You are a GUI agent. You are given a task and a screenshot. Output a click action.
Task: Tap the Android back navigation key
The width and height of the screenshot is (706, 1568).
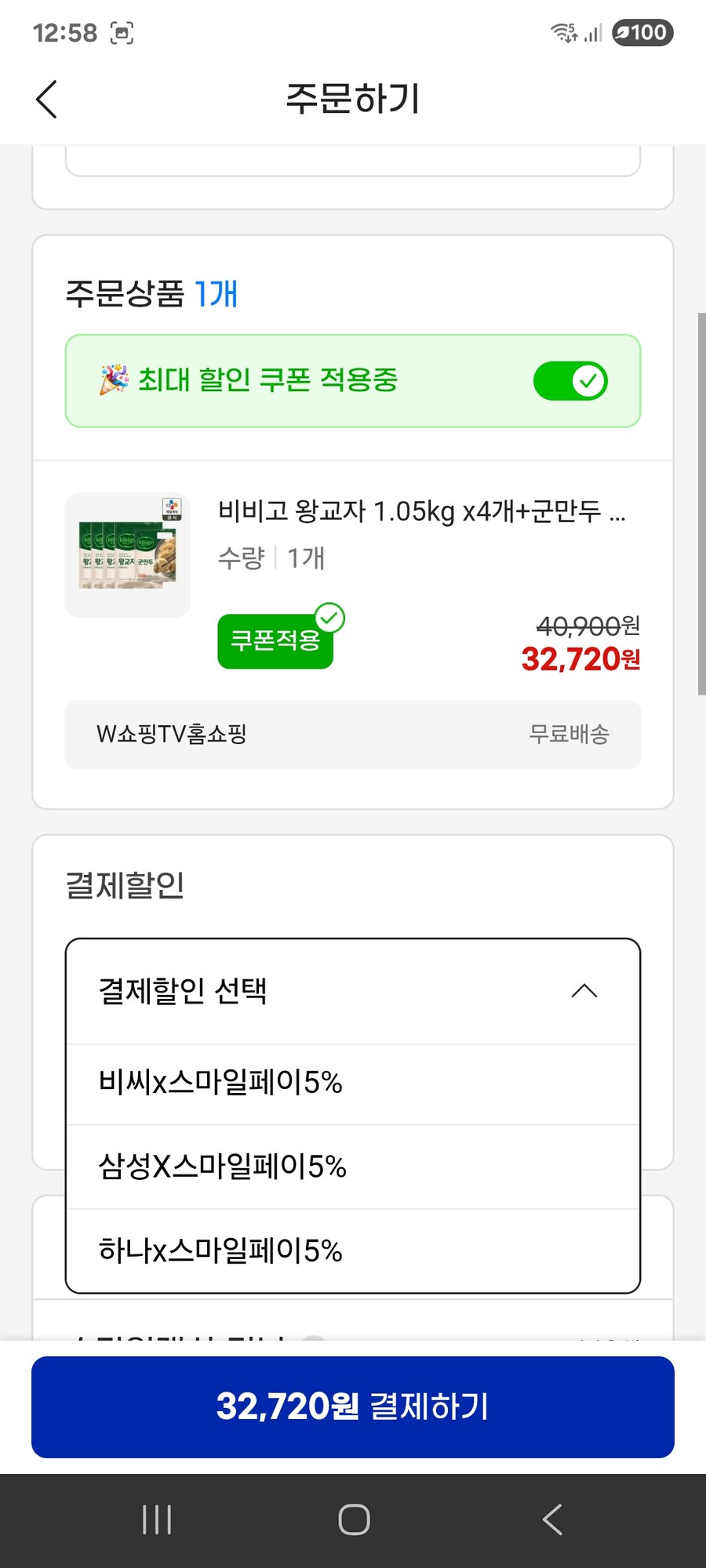click(x=551, y=1519)
